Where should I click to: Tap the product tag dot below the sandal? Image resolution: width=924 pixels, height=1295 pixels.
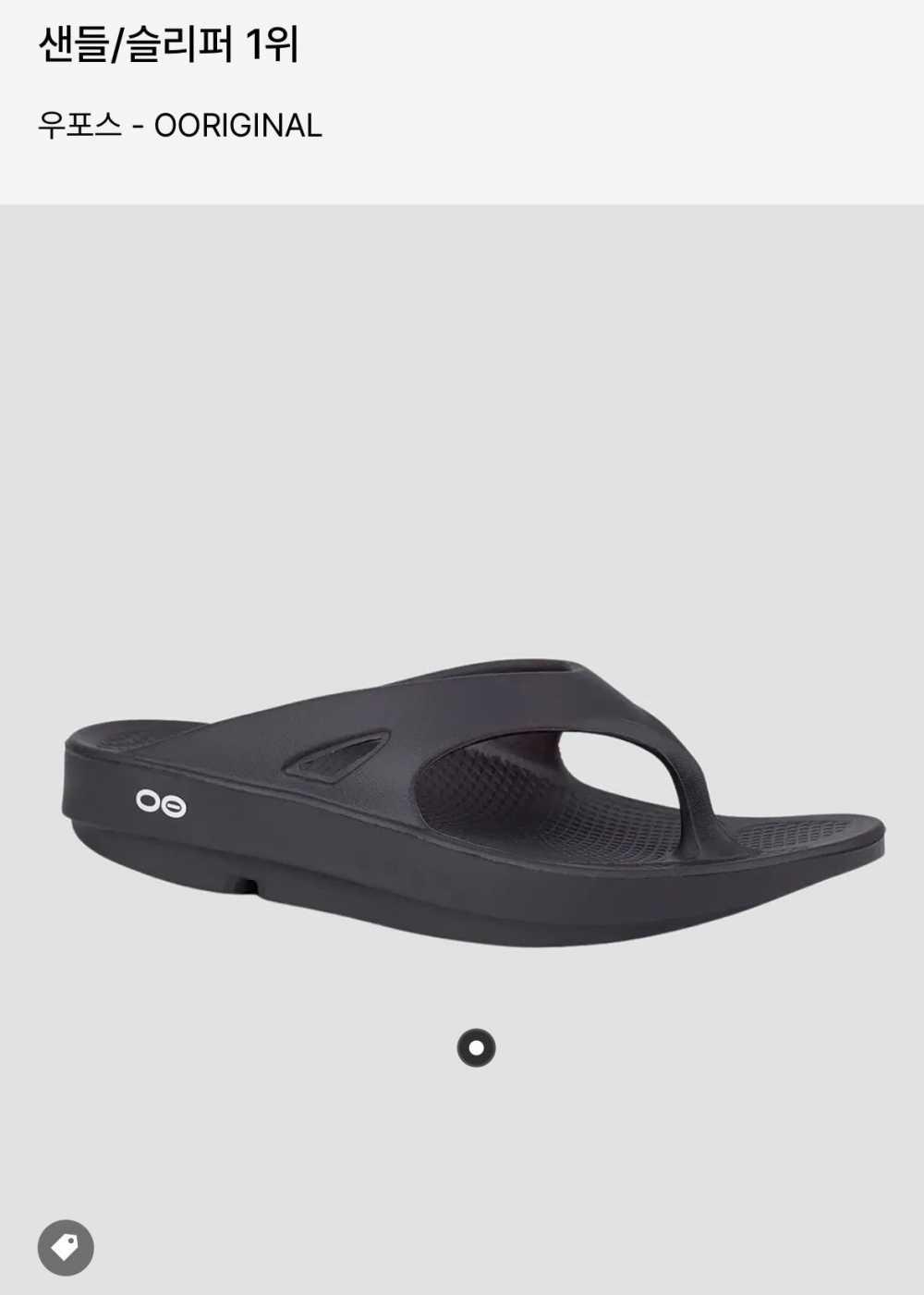pos(476,1048)
